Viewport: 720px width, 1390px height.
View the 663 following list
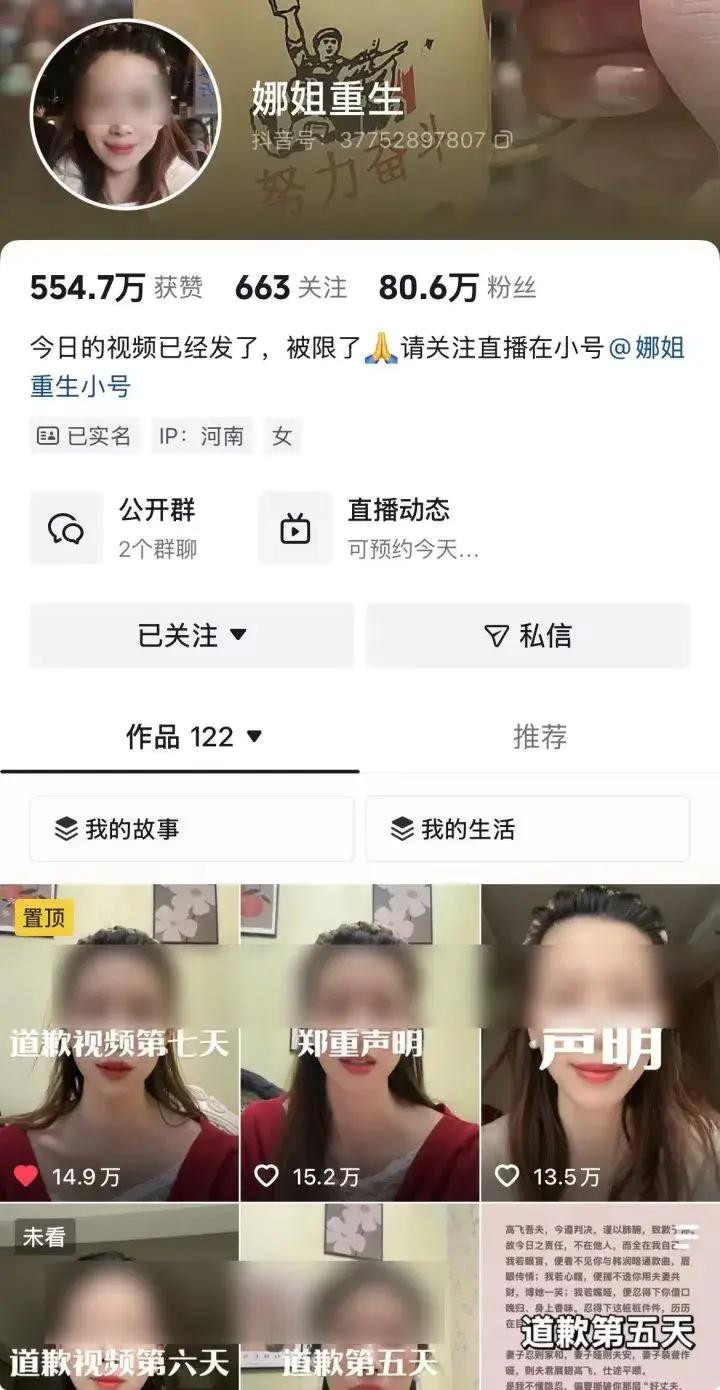tap(291, 288)
